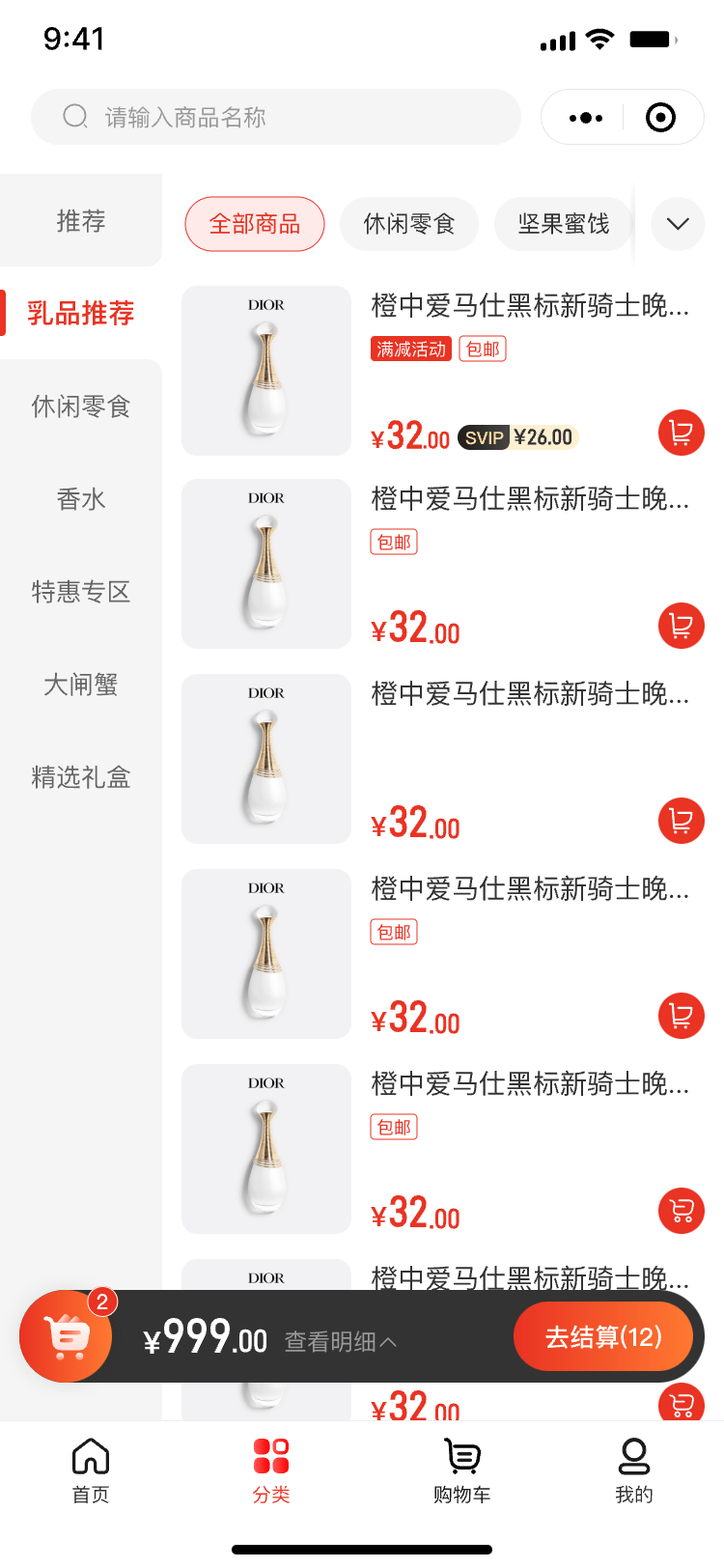Close the mini program via the circle icon
This screenshot has width=724, height=1568.
[x=661, y=118]
